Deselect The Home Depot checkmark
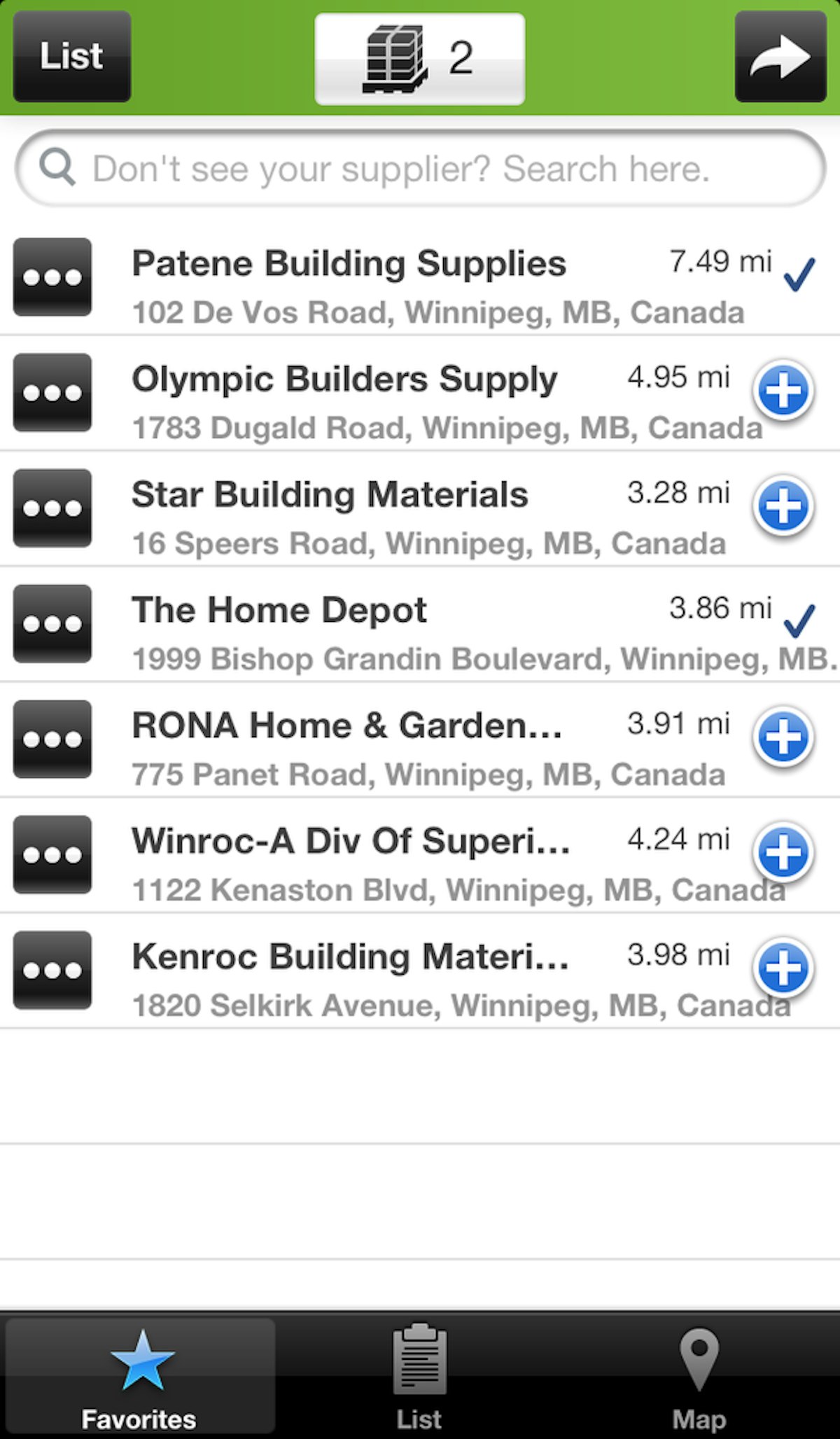Viewport: 840px width, 1439px height. coord(799,621)
